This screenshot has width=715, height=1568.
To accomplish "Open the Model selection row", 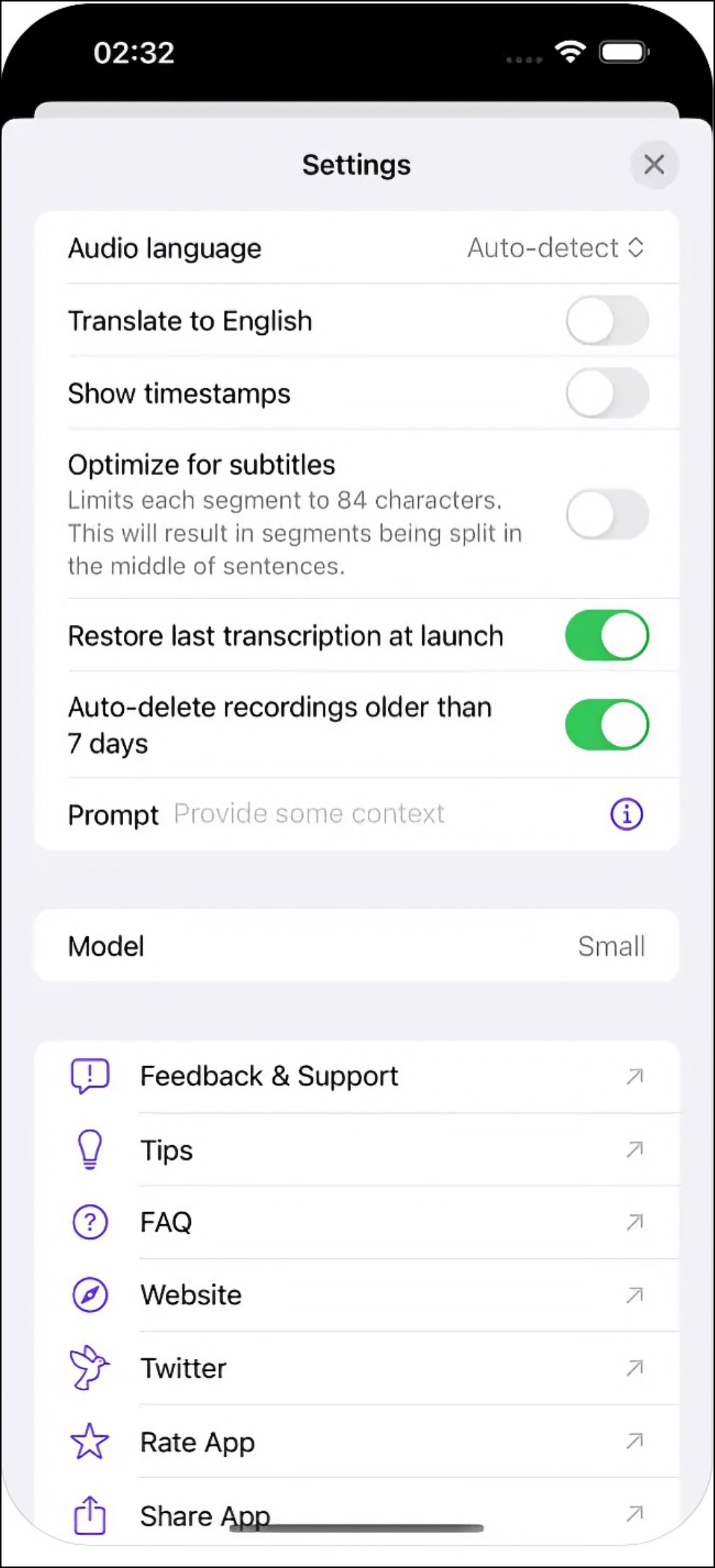I will pyautogui.click(x=357, y=946).
